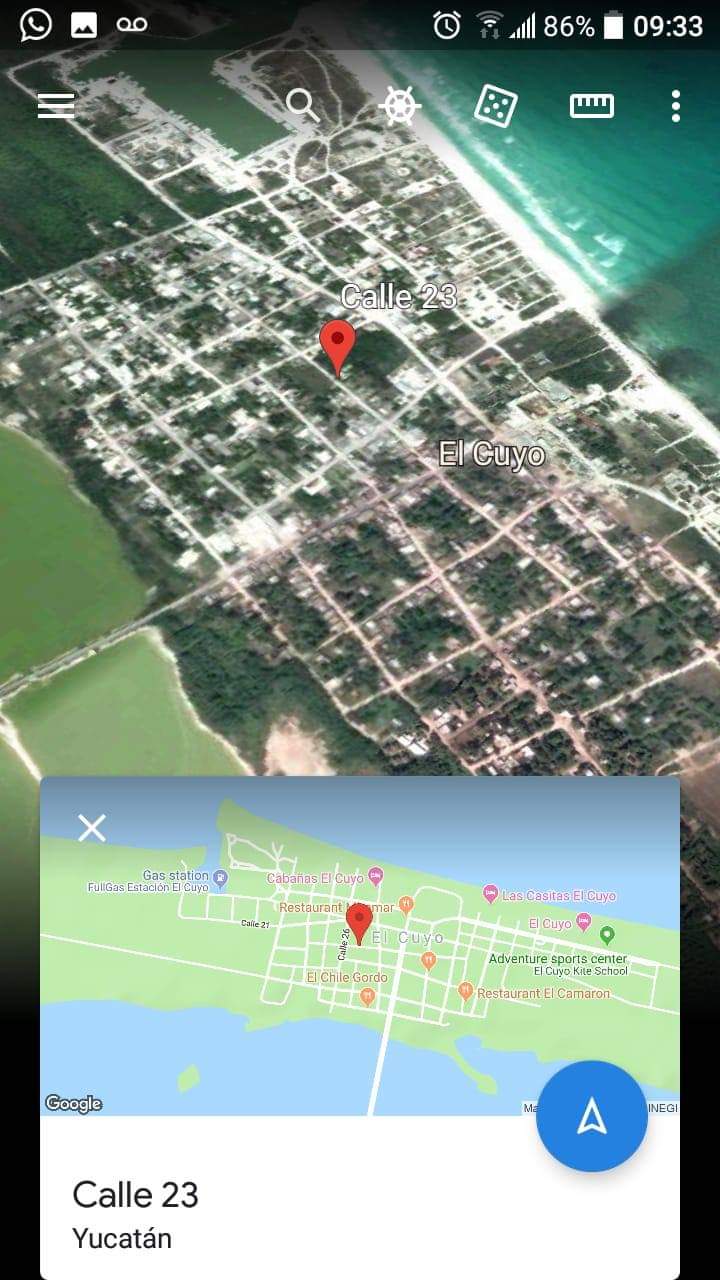Launch Voyager ship wheel icon
This screenshot has height=1280, width=720.
[x=399, y=105]
